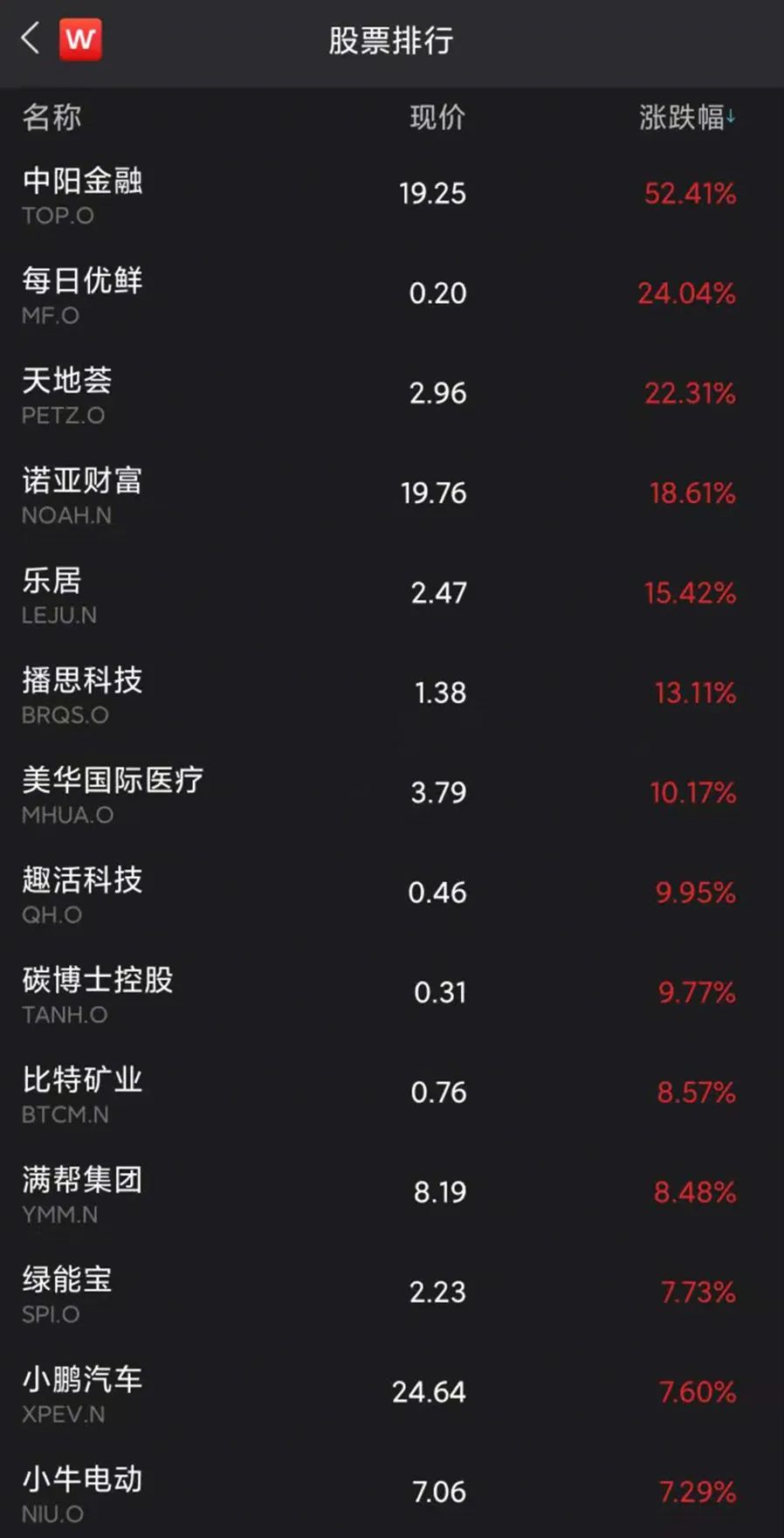This screenshot has height=1538, width=784.
Task: Tap the 播思科技 BRQS.O row
Action: 392,694
